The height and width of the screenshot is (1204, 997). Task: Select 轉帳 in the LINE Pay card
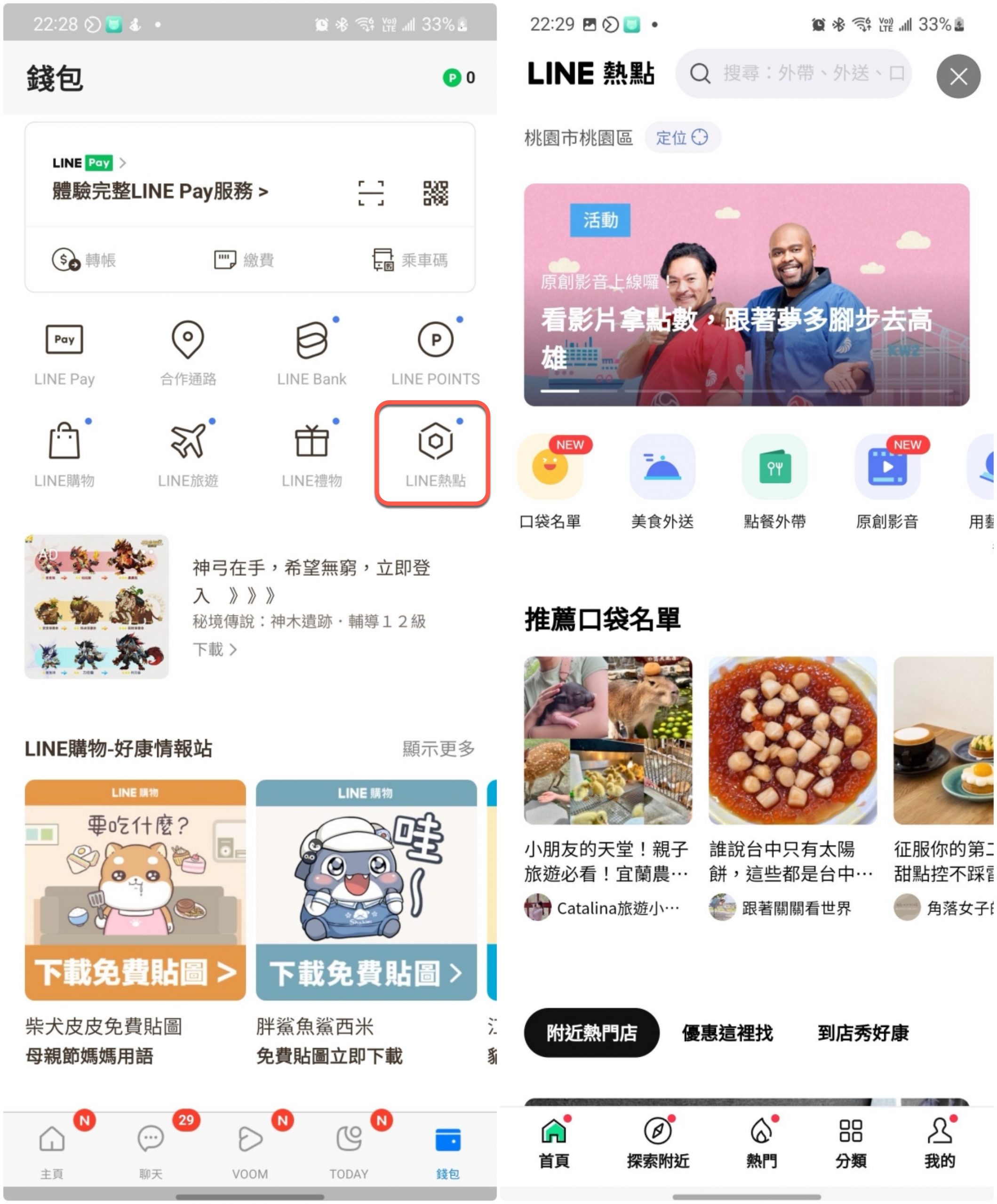click(84, 260)
